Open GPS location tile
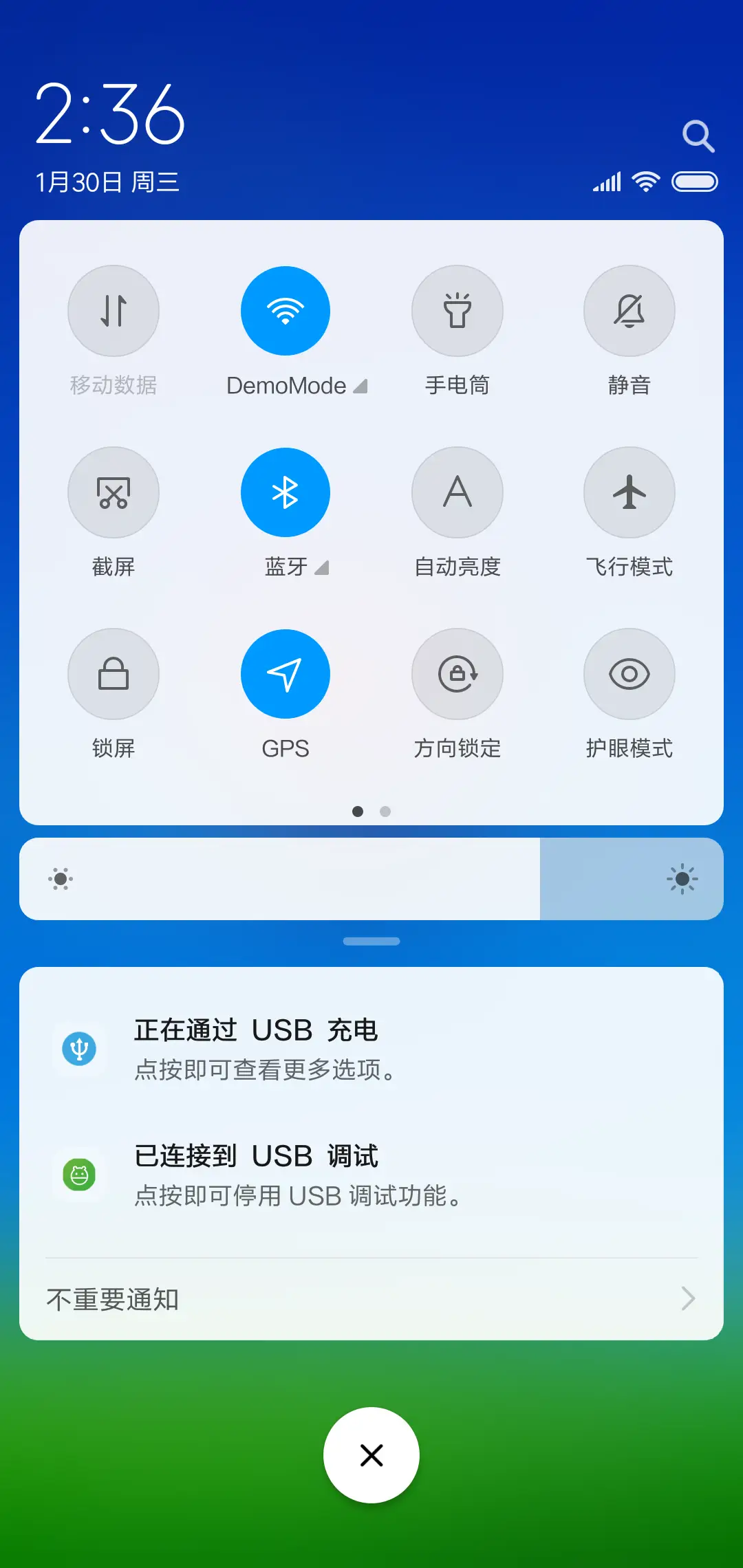Viewport: 743px width, 1568px height. [x=286, y=674]
